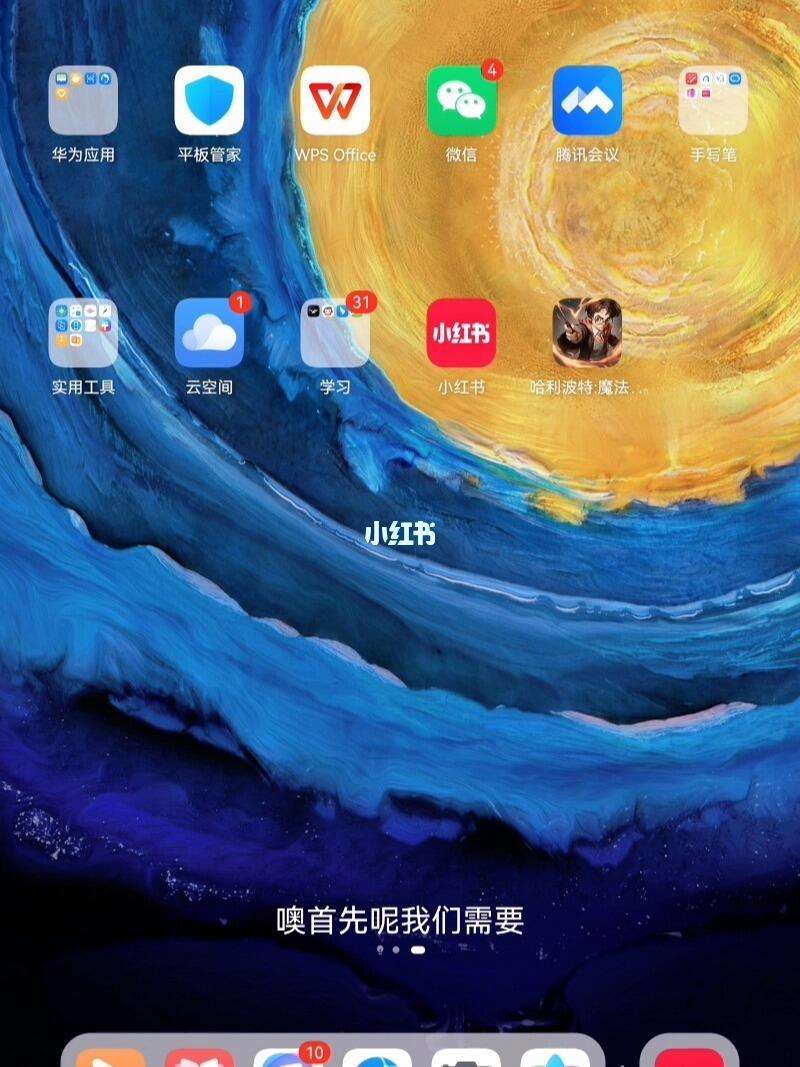Open 微信 with 4 unread
800x1067 pixels.
click(x=461, y=101)
